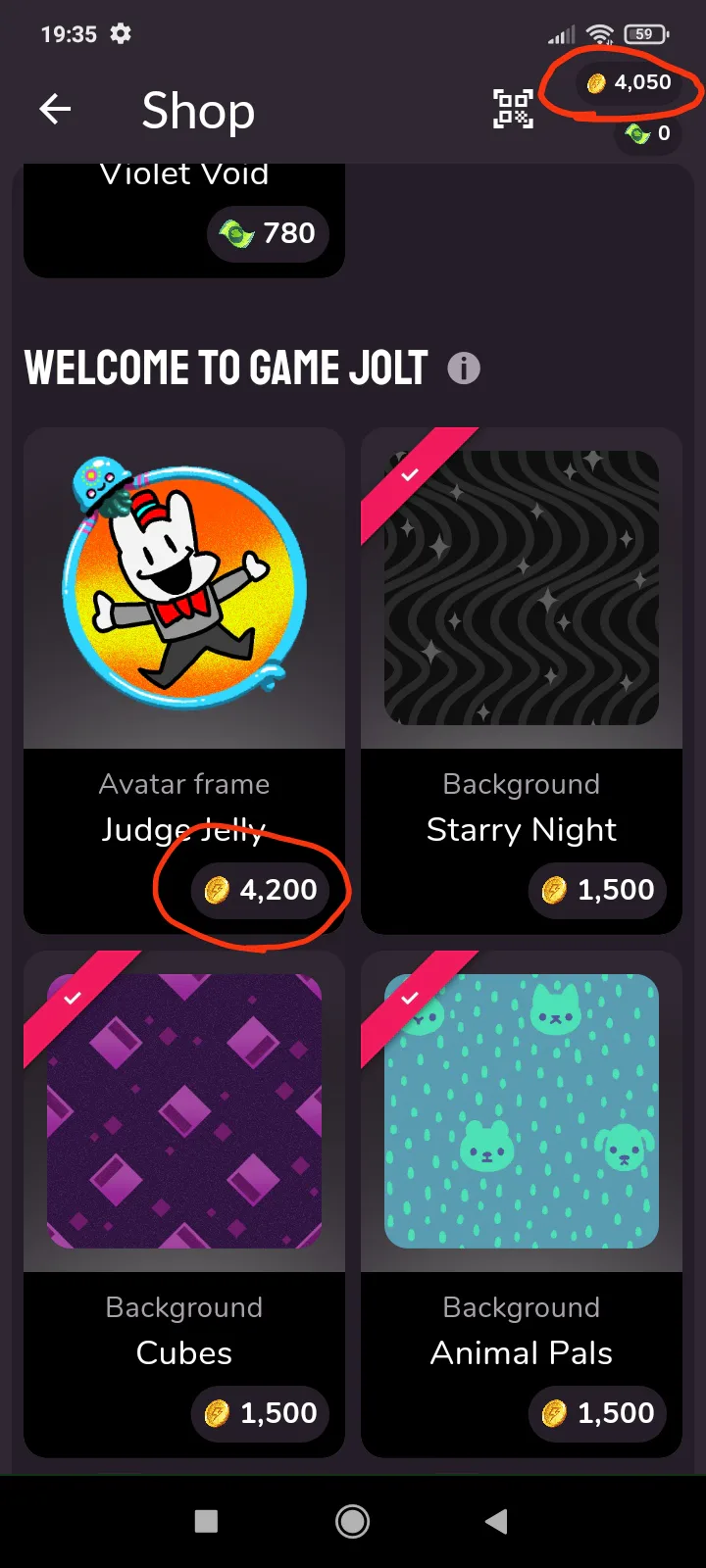The width and height of the screenshot is (706, 1568).
Task: Open the recent apps view
Action: pyautogui.click(x=206, y=1521)
